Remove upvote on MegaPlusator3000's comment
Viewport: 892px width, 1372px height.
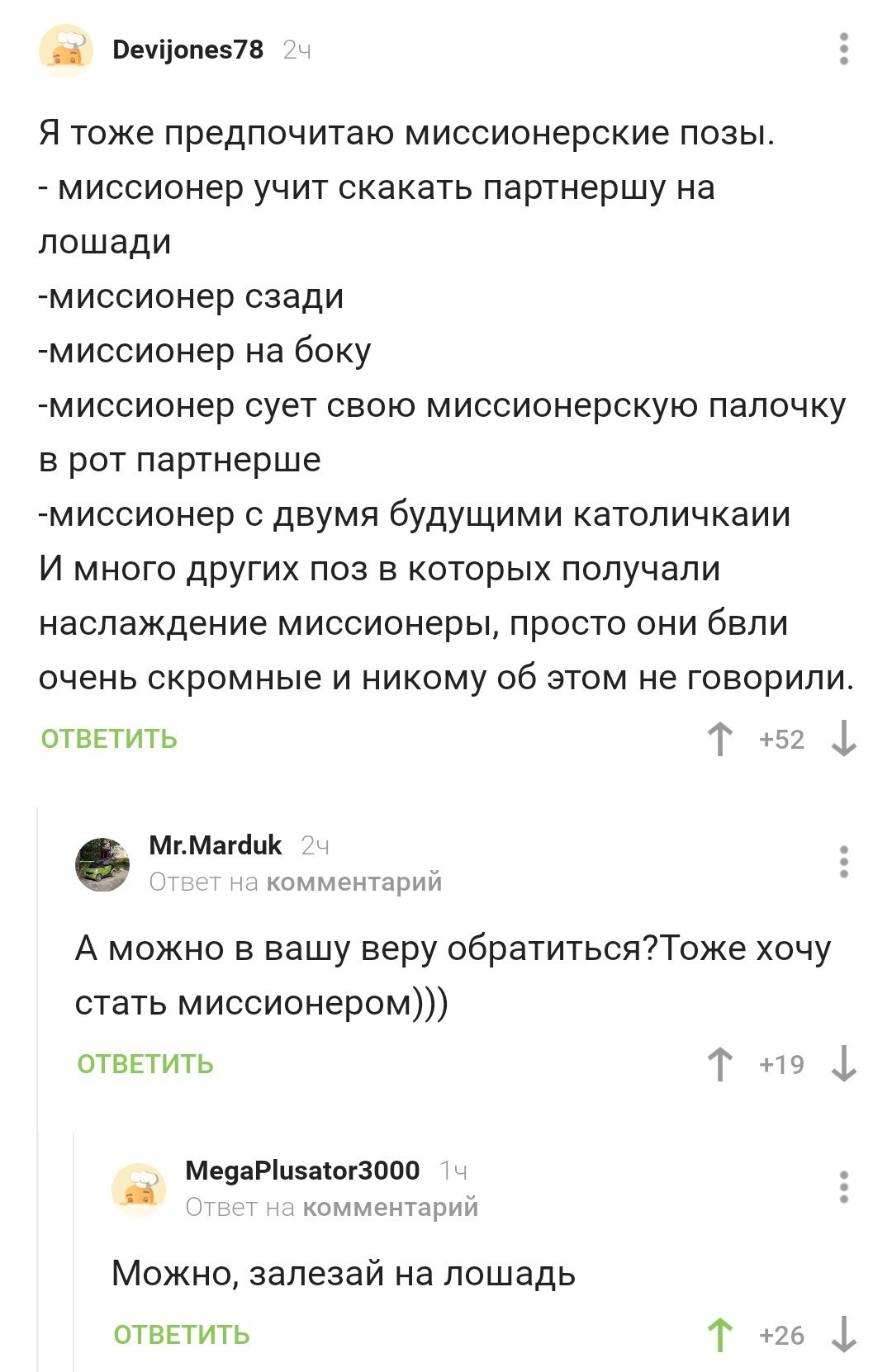tap(720, 1335)
